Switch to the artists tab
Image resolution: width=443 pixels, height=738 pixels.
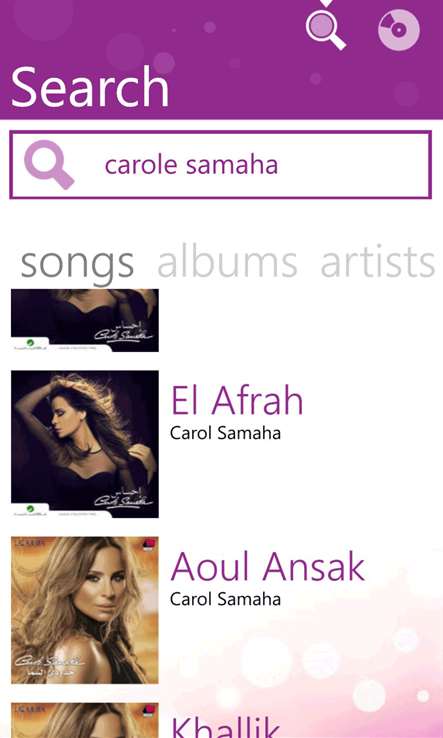[378, 263]
